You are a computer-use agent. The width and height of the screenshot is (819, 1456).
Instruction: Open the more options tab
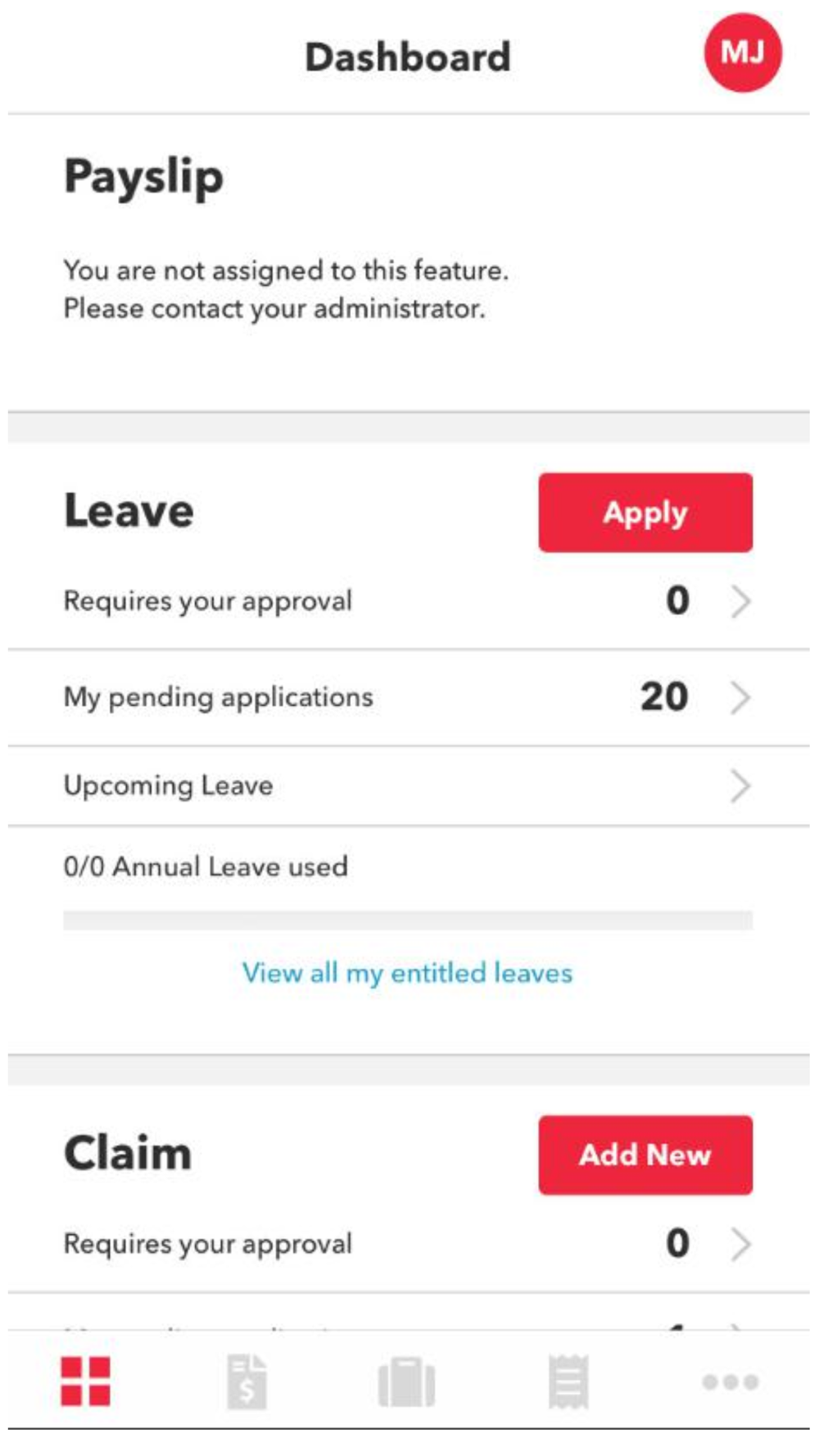[x=731, y=1382]
